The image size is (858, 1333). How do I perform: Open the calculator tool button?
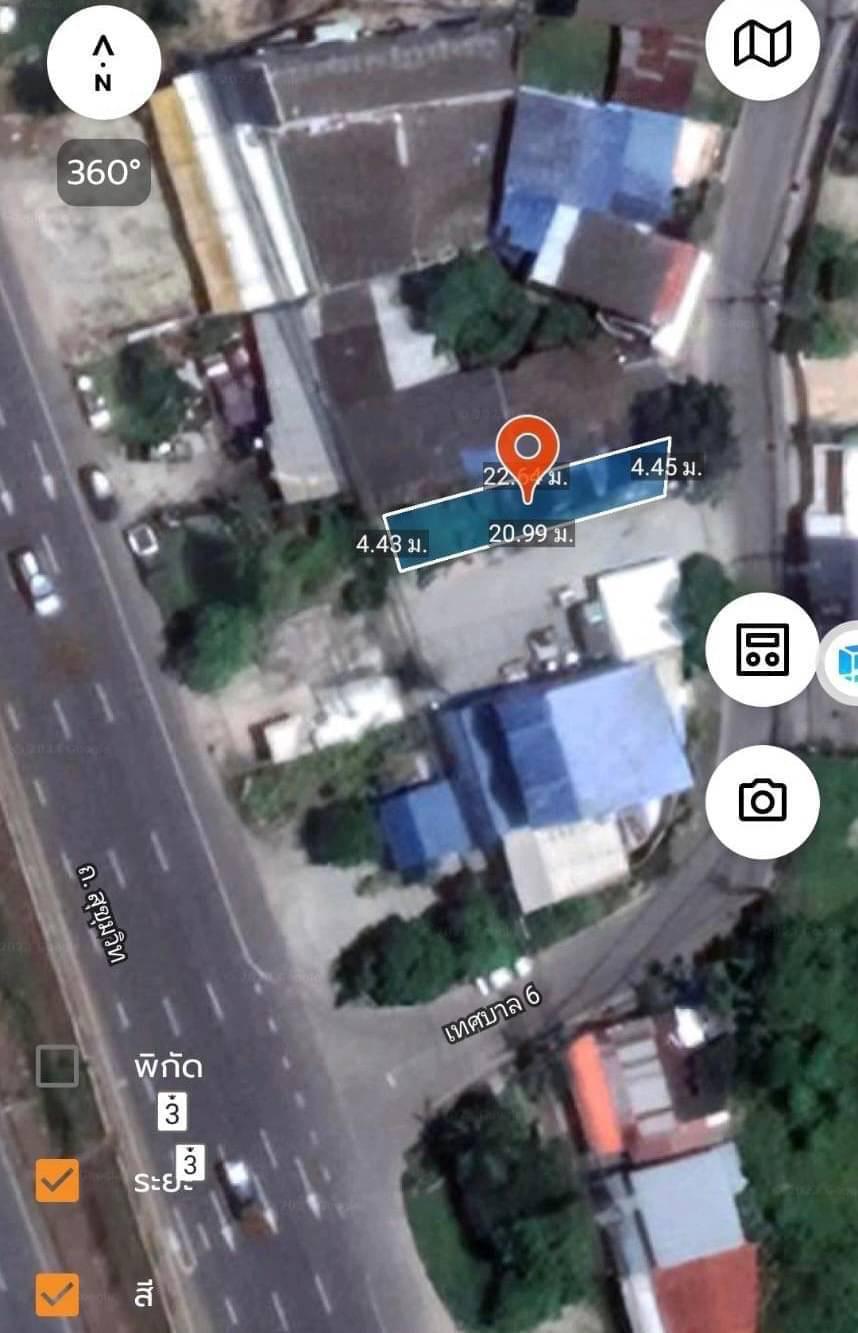tap(762, 649)
